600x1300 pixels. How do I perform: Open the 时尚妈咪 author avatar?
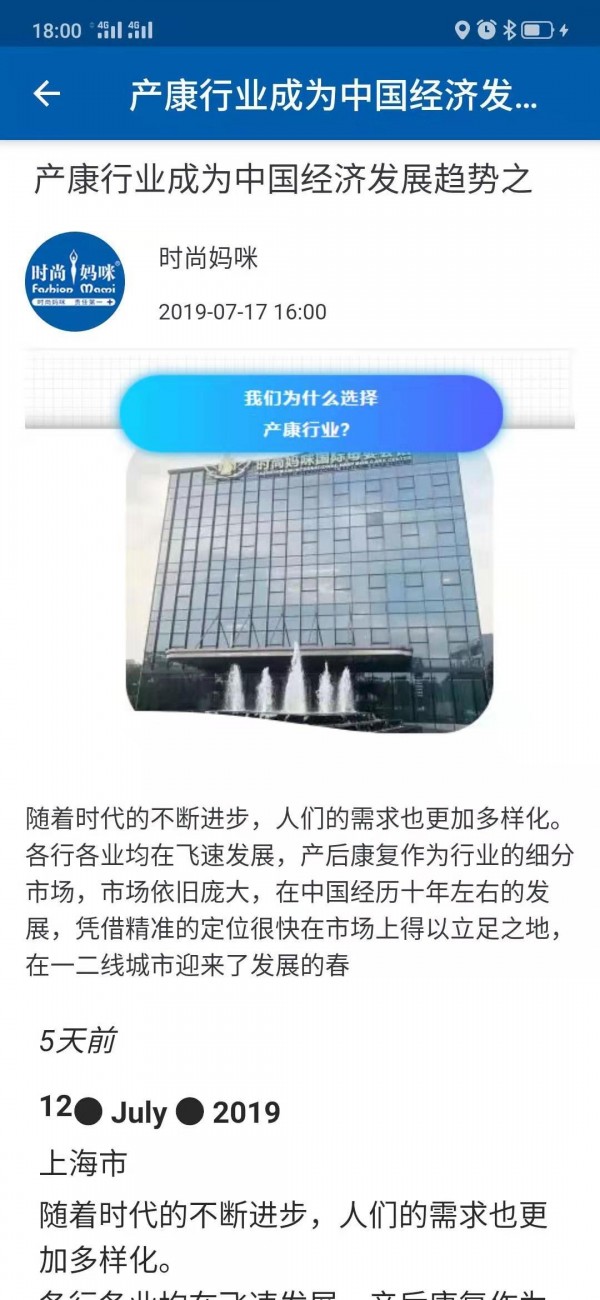[x=75, y=282]
